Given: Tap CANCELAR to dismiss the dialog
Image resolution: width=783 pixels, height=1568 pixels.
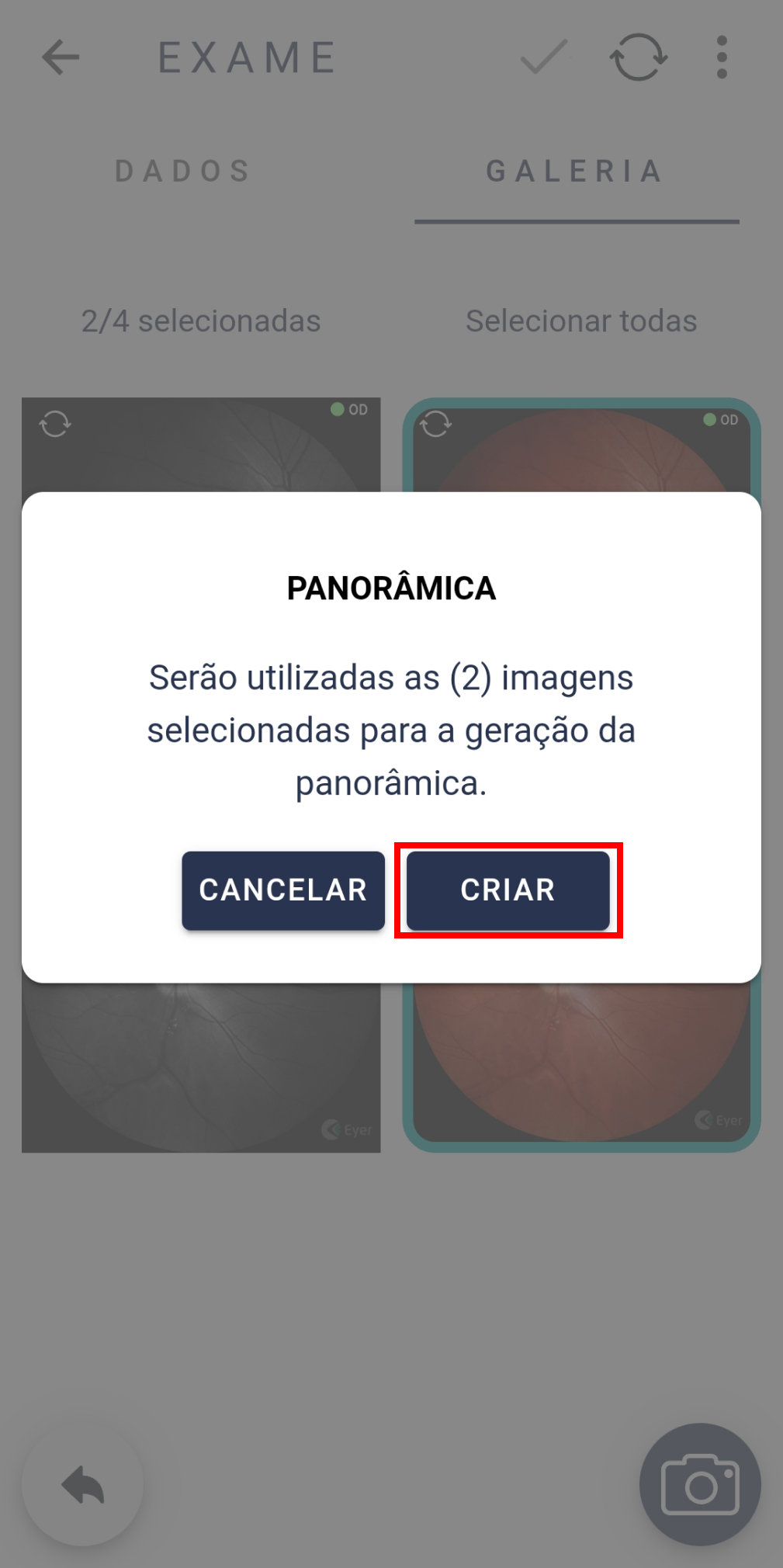Looking at the screenshot, I should [283, 890].
